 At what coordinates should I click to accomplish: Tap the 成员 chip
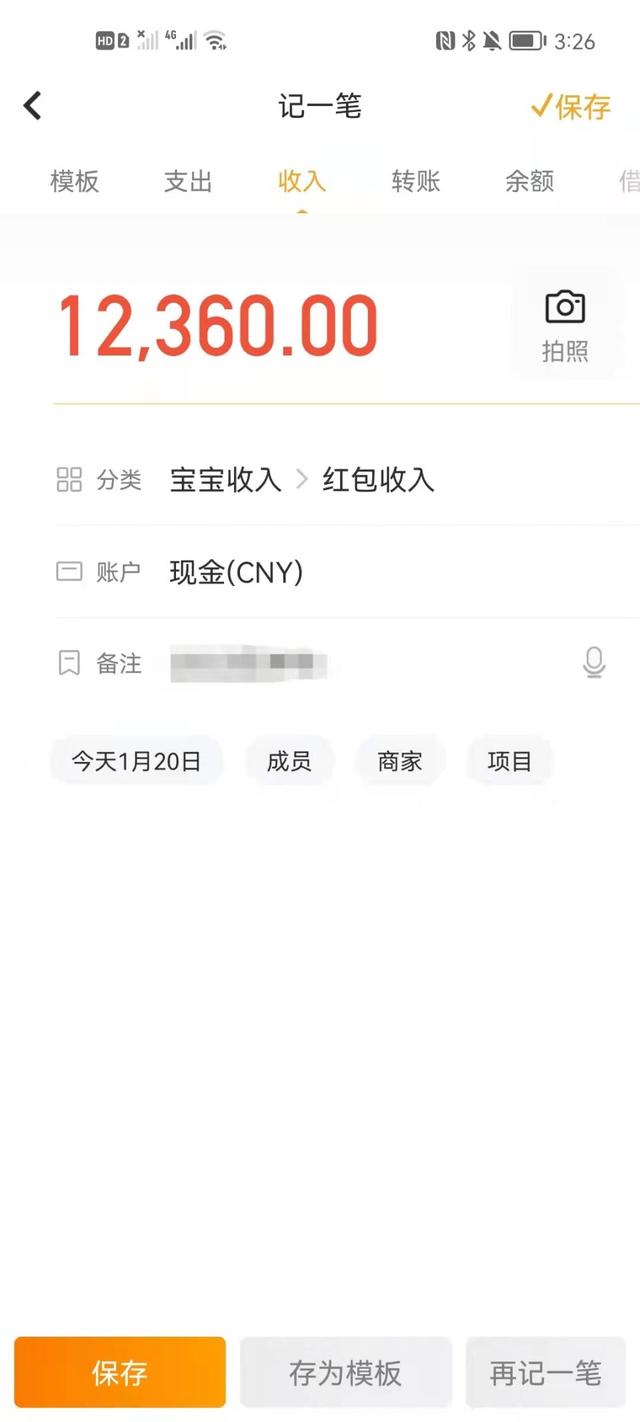coord(289,761)
